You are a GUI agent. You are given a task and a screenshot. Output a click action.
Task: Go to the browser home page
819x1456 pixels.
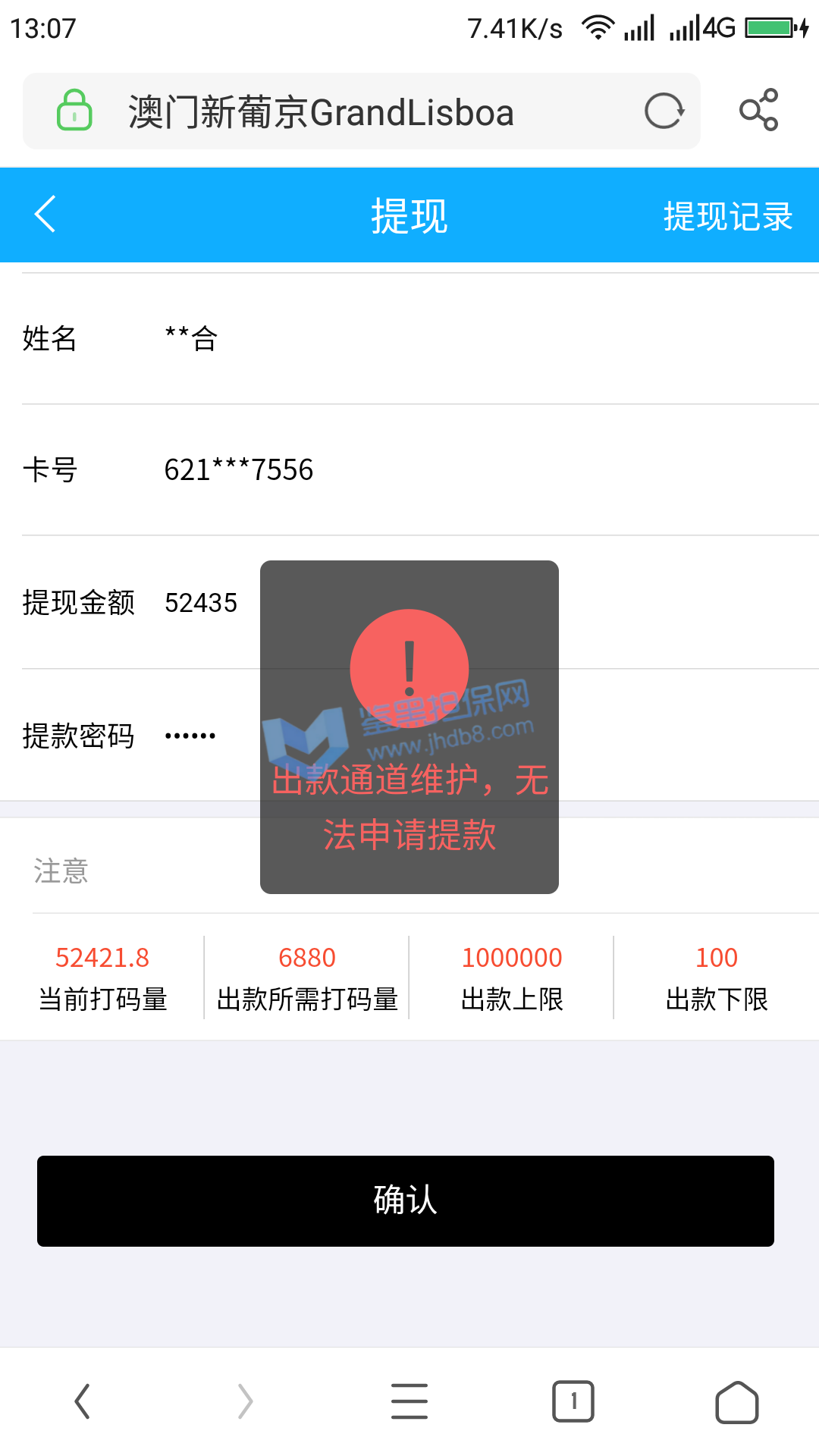(x=736, y=1401)
